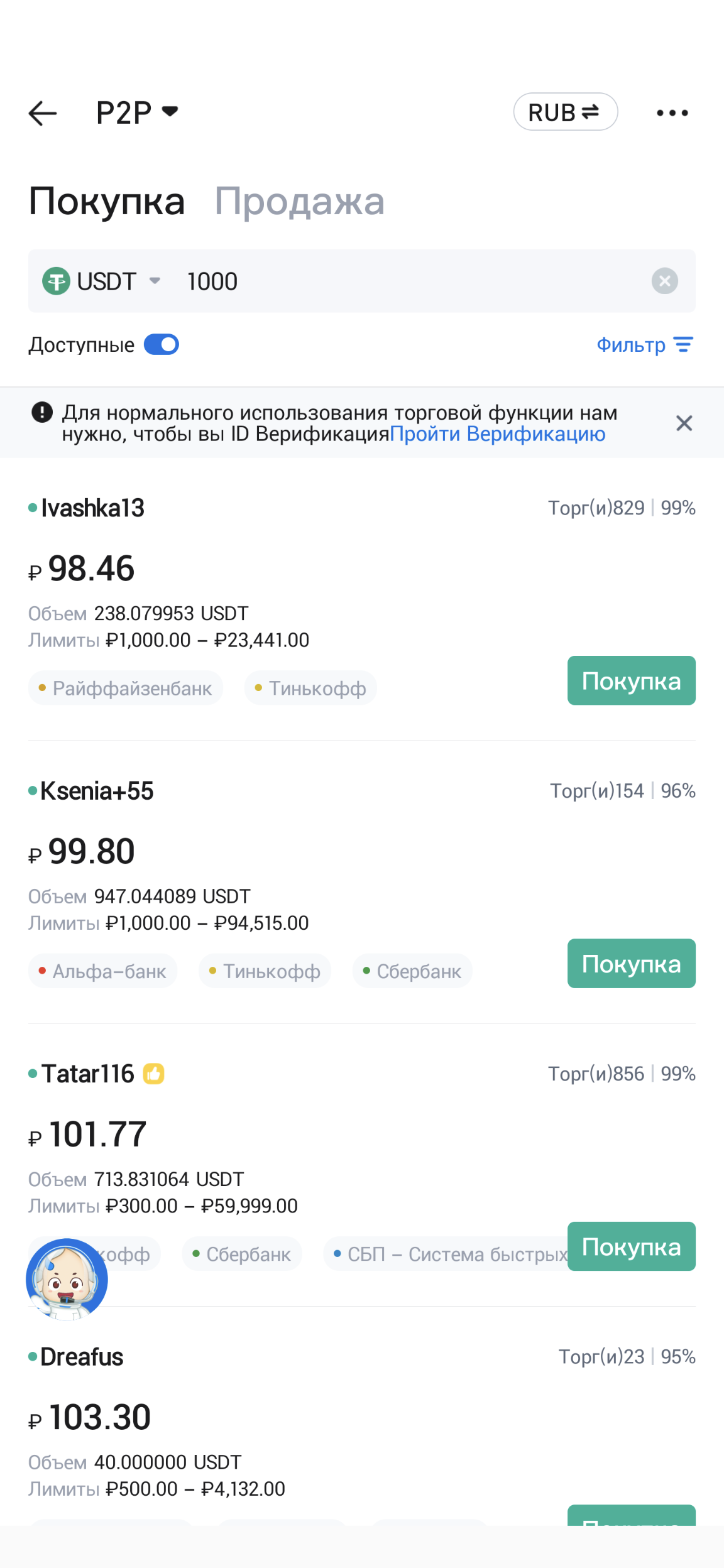Toggle the Доступные switch off
Image resolution: width=724 pixels, height=1568 pixels.
pyautogui.click(x=162, y=345)
